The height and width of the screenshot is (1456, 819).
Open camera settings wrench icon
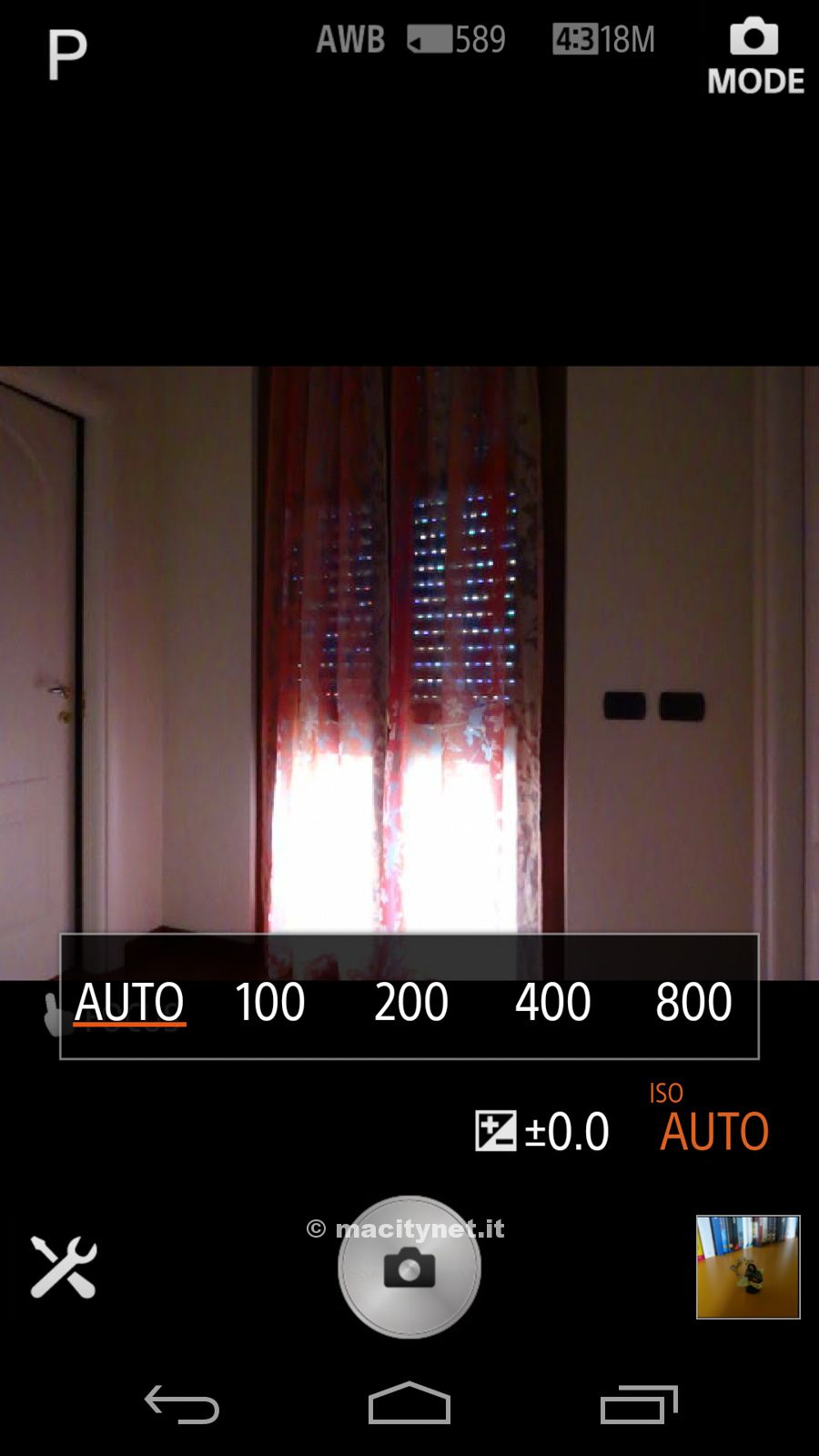tap(63, 1267)
